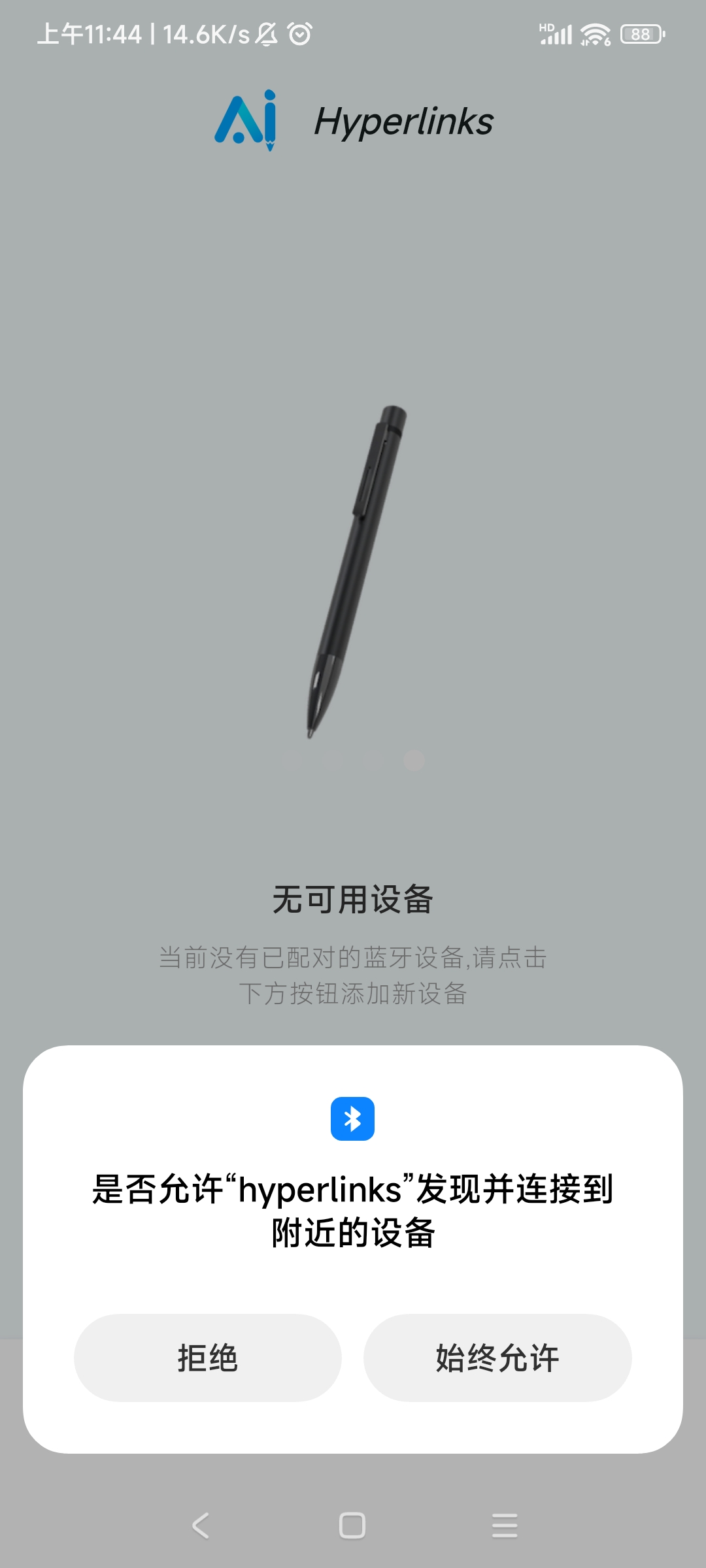This screenshot has width=706, height=1568.
Task: Tap 始终允许 to always allow connection
Action: [497, 1358]
